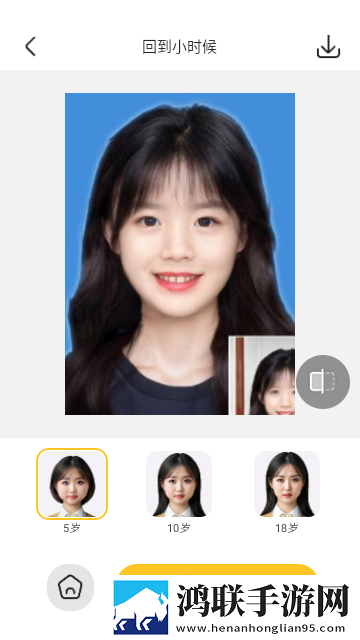
Task: Download the generated photo
Action: coord(329,47)
